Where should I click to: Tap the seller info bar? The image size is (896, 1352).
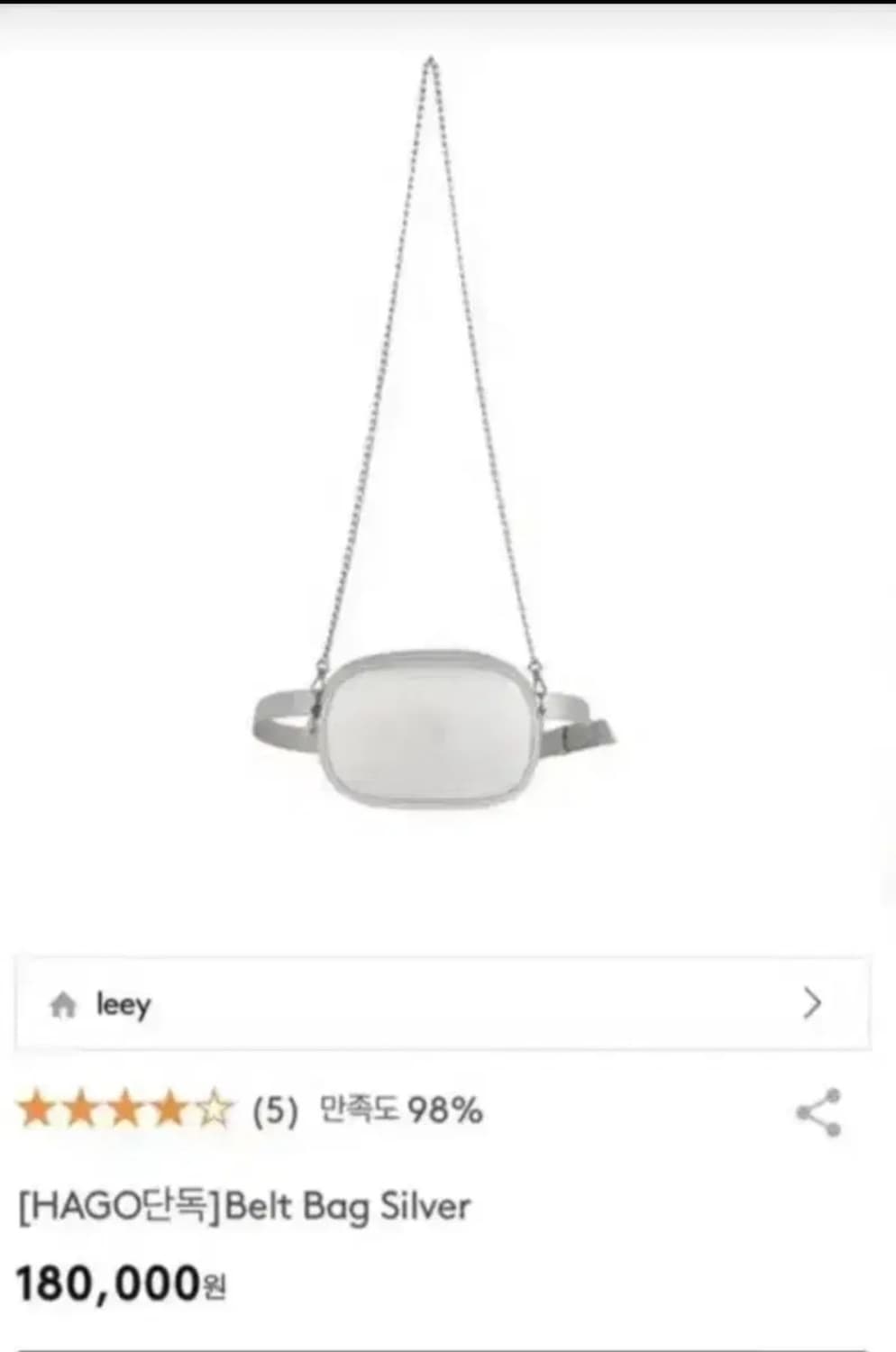point(448,1003)
